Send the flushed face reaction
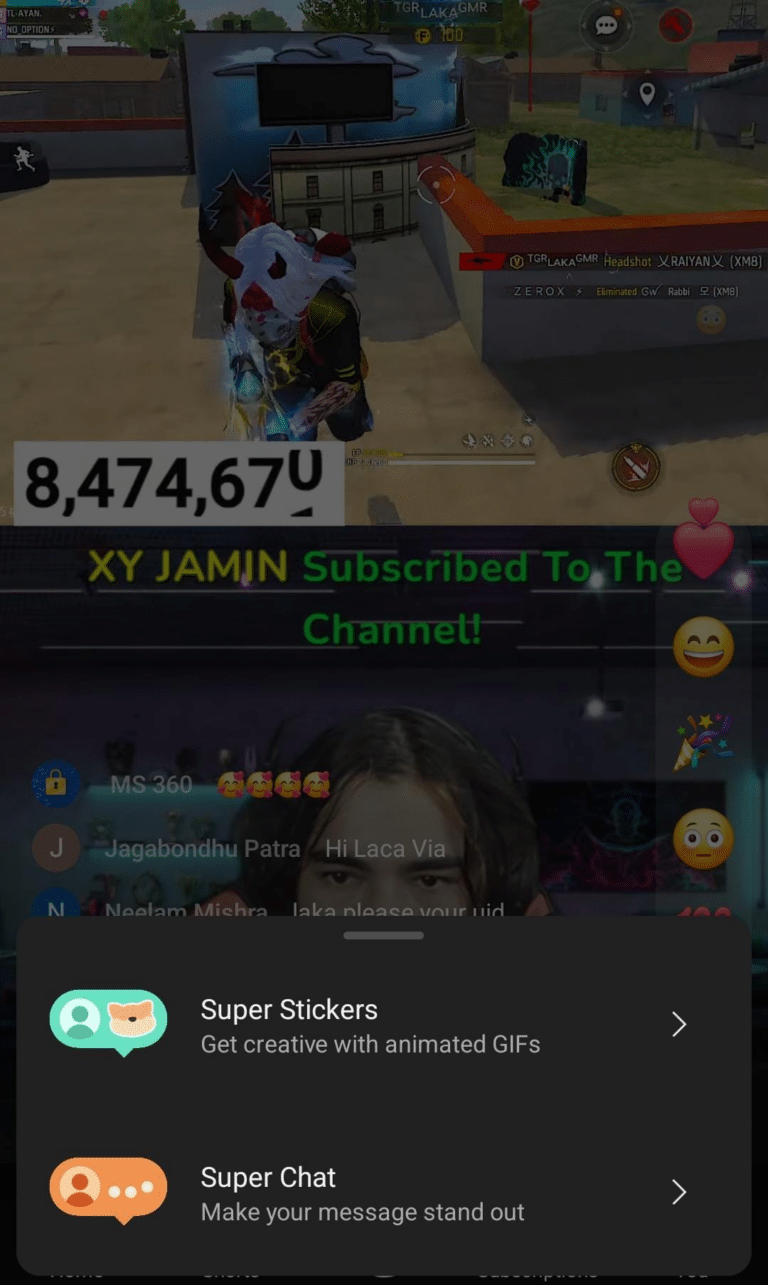The image size is (768, 1285). (703, 838)
